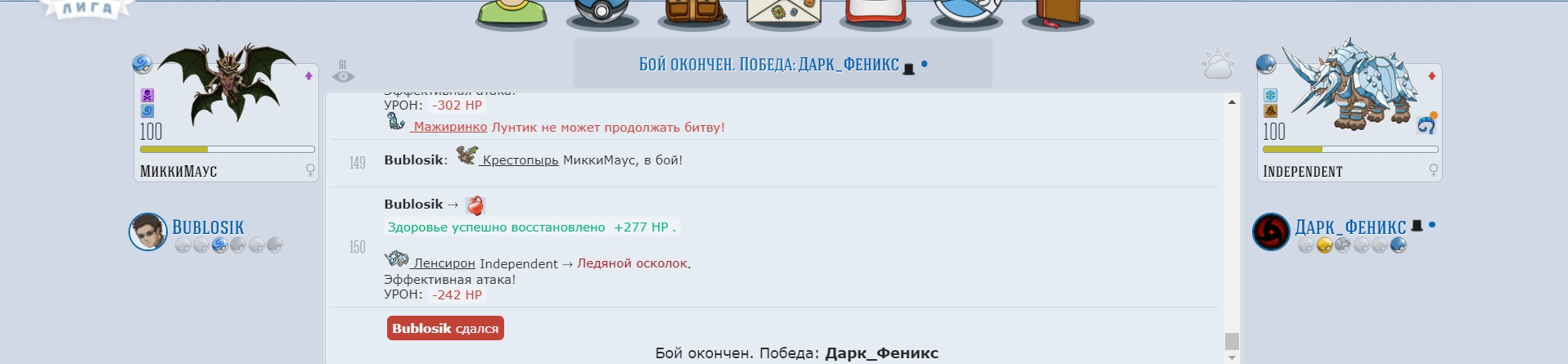Open the Pokeball team menu icon
Screen dimensions: 1568x364
[x=603, y=12]
